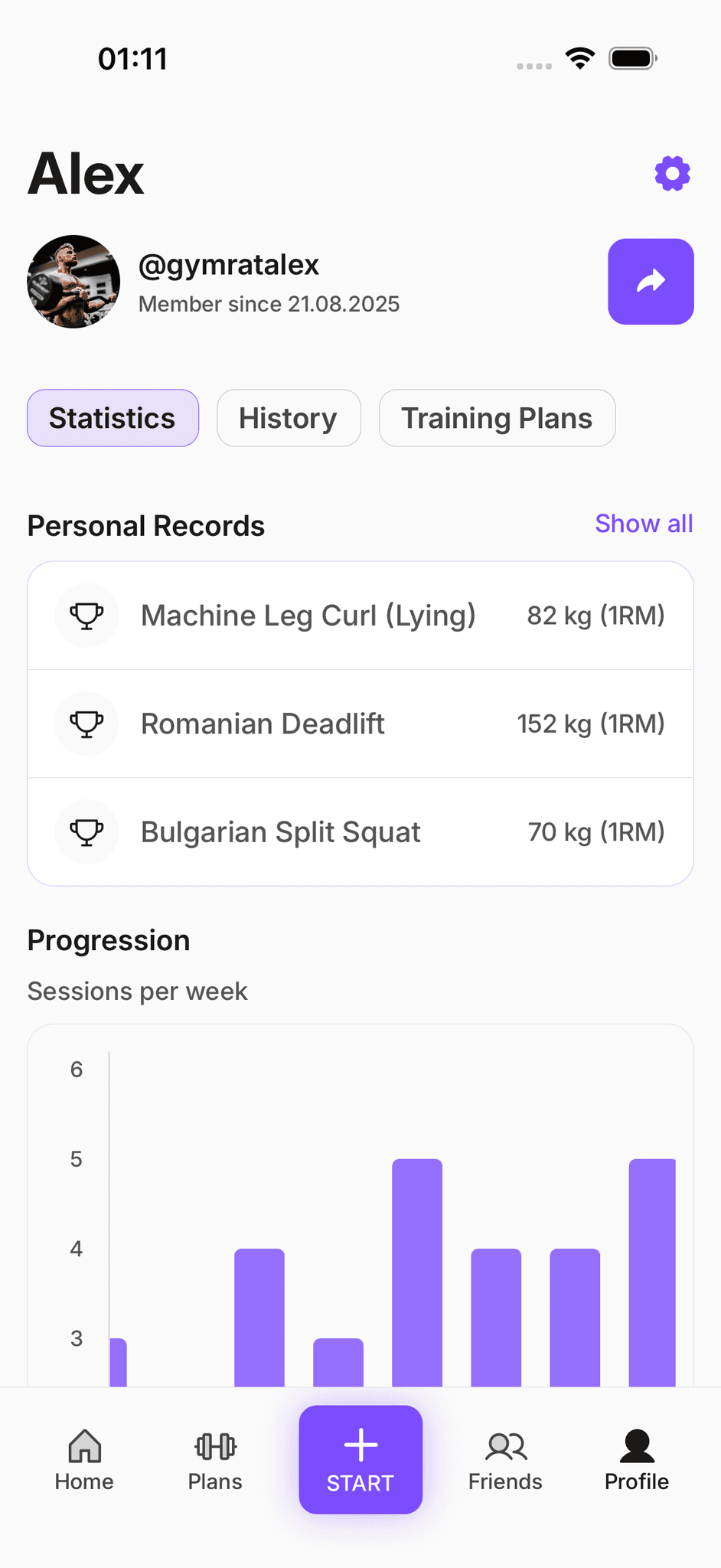Viewport: 721px width, 1568px height.
Task: Open the Plans tab
Action: click(x=215, y=1460)
